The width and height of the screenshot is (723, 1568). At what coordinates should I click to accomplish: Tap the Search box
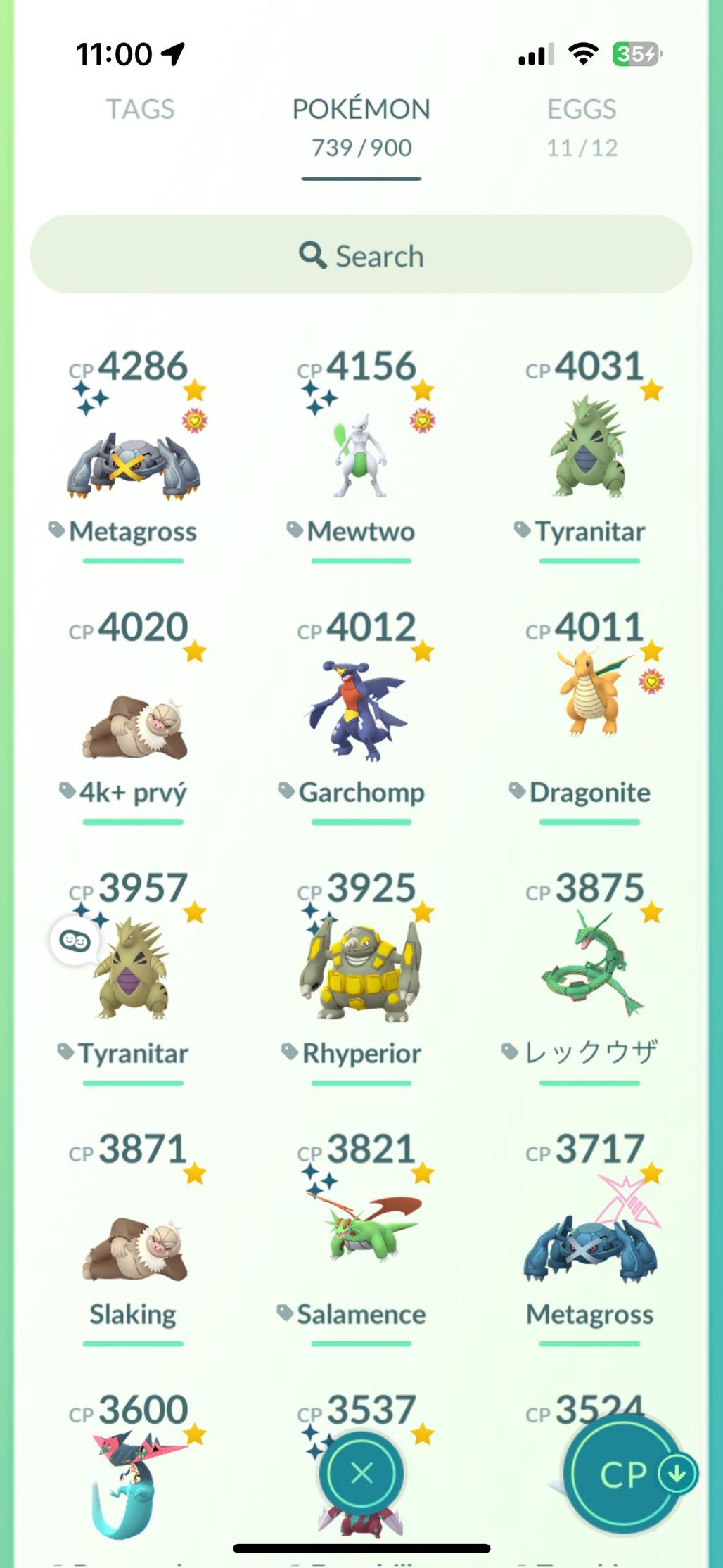(x=361, y=255)
